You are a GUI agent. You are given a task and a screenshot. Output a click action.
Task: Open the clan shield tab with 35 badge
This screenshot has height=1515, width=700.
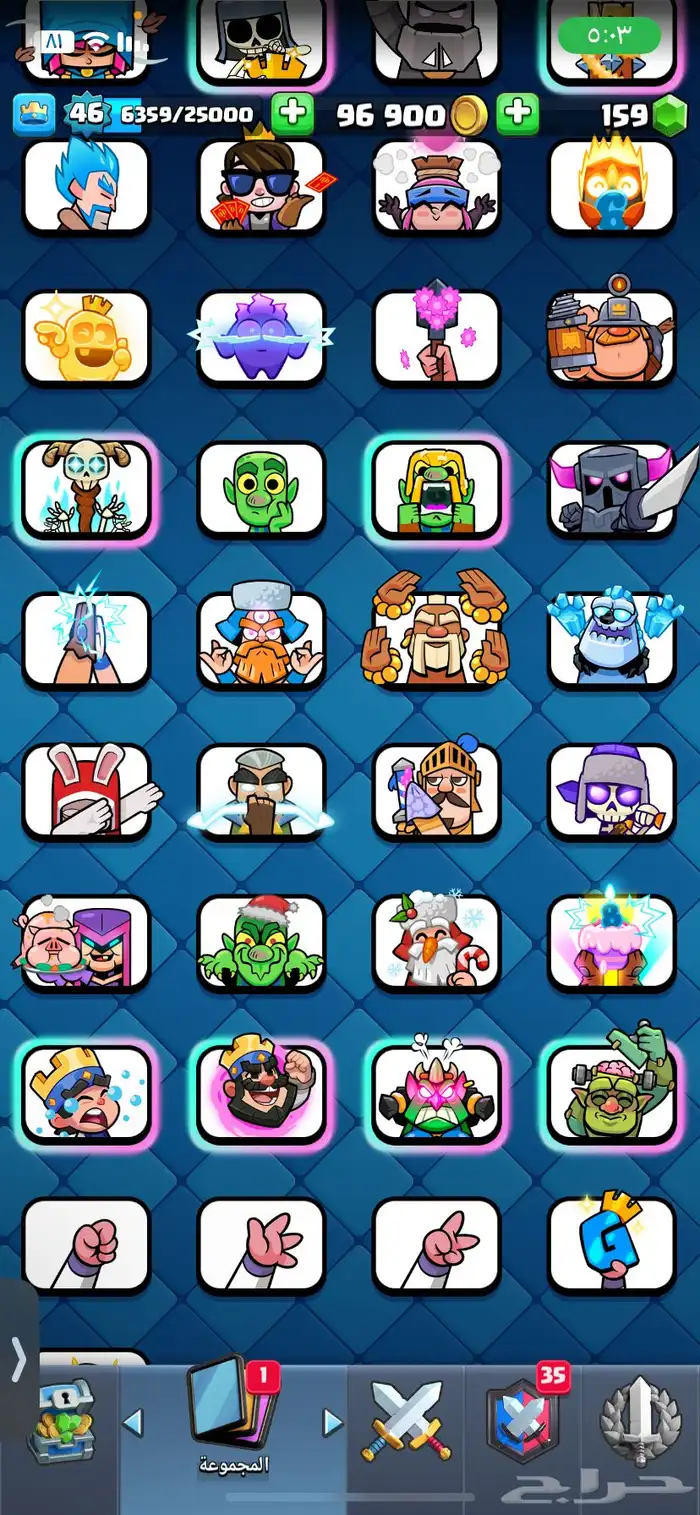pos(522,1420)
